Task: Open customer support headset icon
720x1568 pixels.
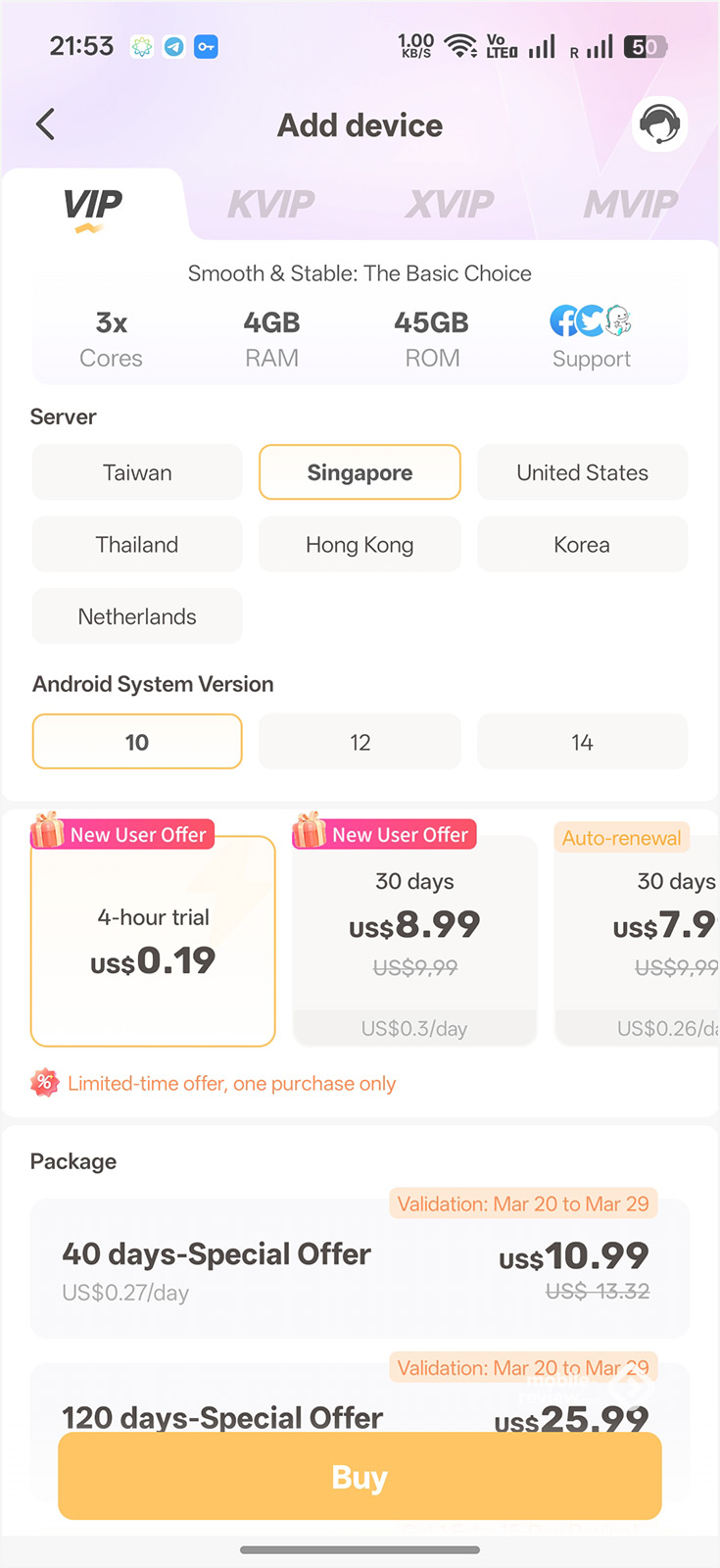Action: pyautogui.click(x=659, y=124)
